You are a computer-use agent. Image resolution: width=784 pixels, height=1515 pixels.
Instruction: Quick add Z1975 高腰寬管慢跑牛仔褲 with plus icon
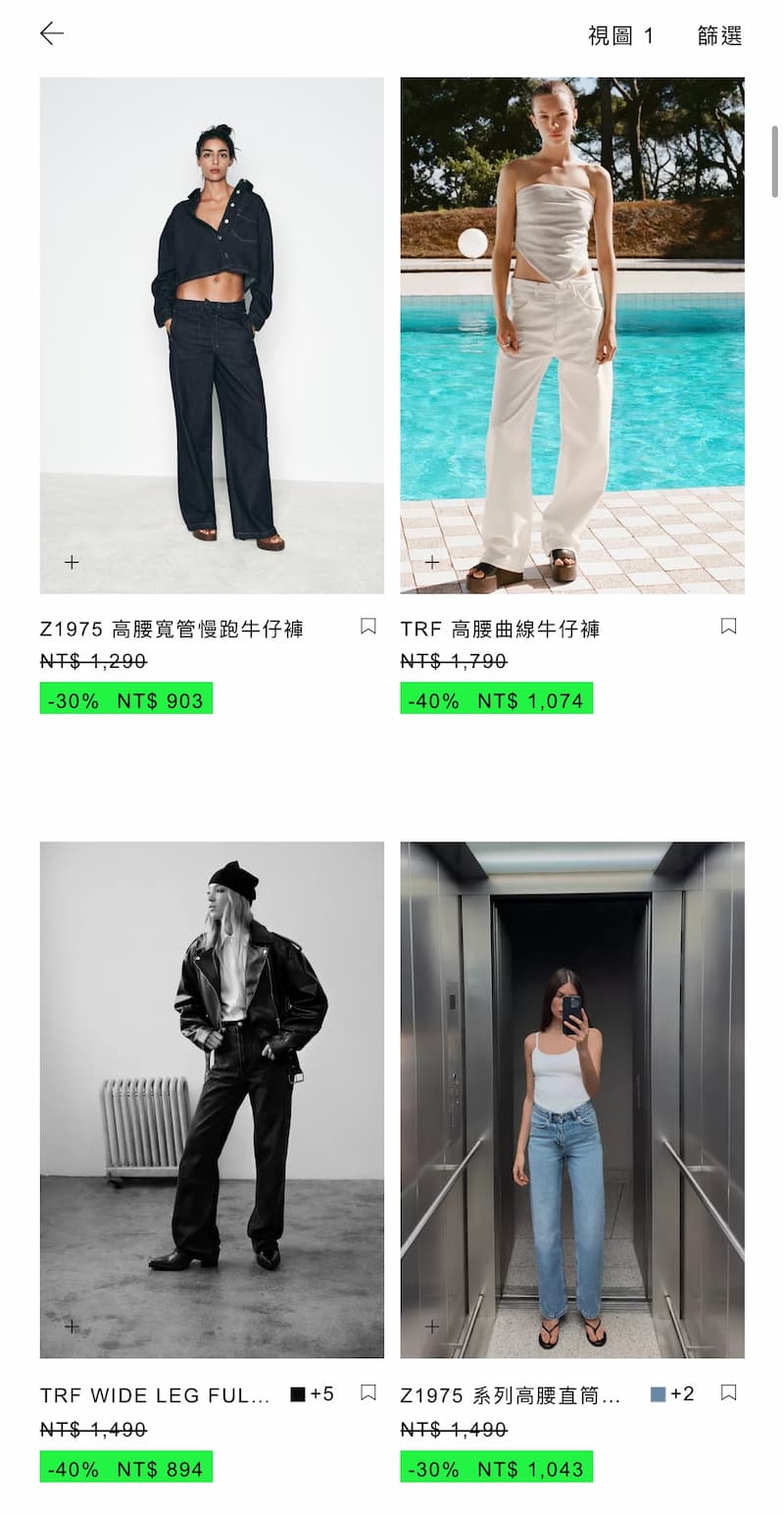click(72, 562)
